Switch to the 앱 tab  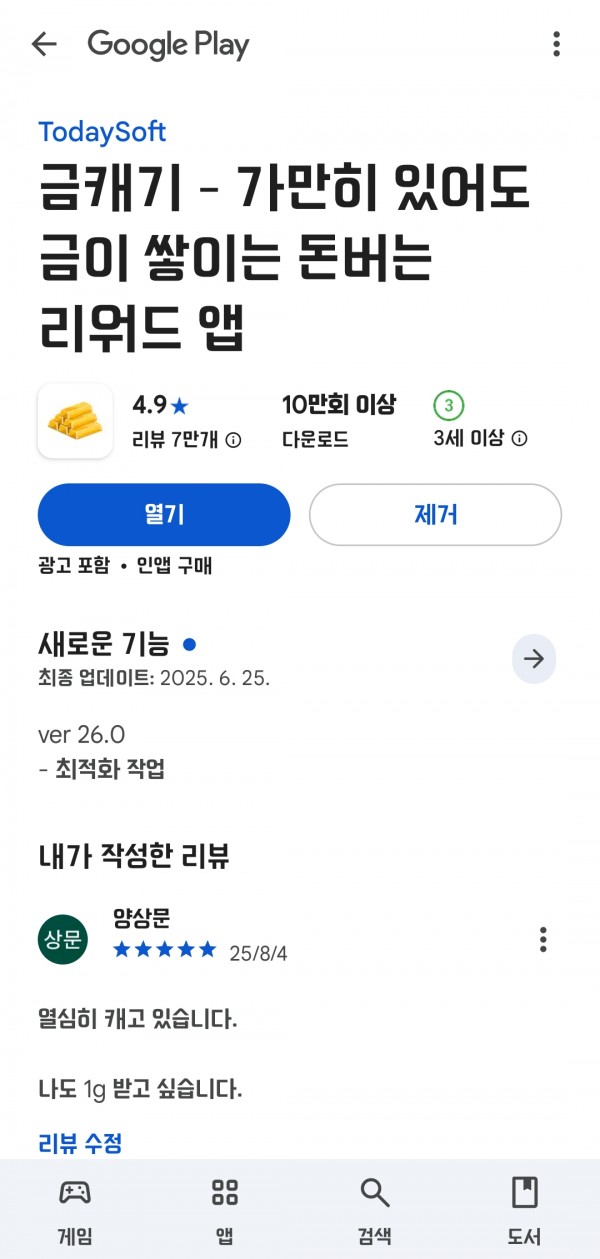(225, 1209)
